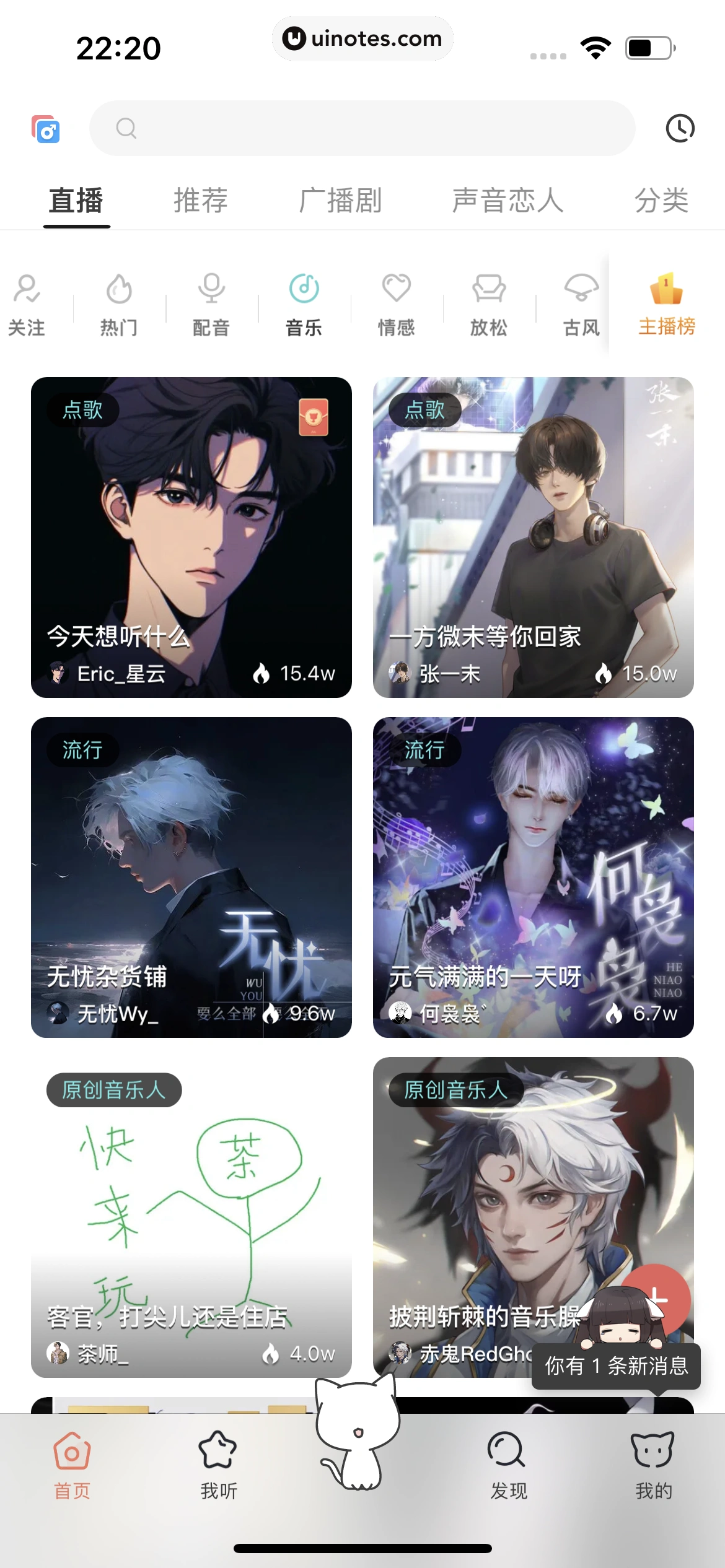Open the history clock icon
Screen dimensions: 725x1568
coord(680,128)
